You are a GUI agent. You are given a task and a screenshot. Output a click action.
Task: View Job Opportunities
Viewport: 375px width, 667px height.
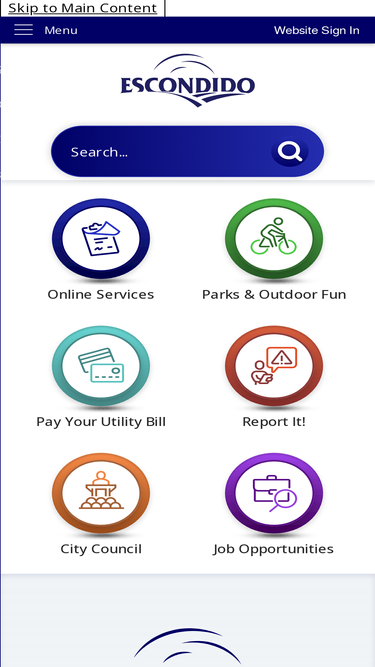274,505
